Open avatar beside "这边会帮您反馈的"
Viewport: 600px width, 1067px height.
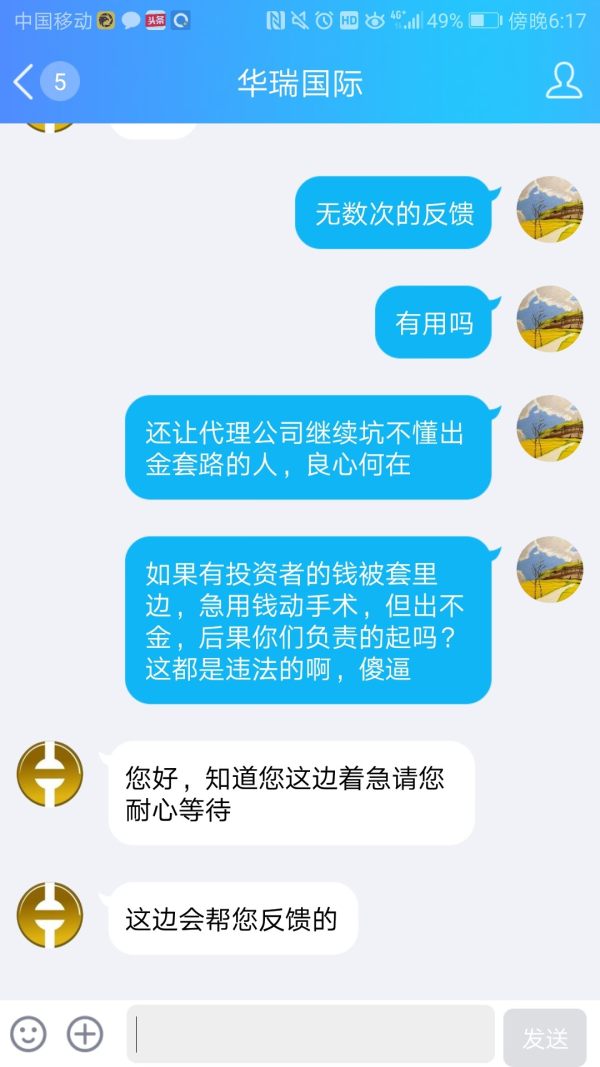pos(50,915)
